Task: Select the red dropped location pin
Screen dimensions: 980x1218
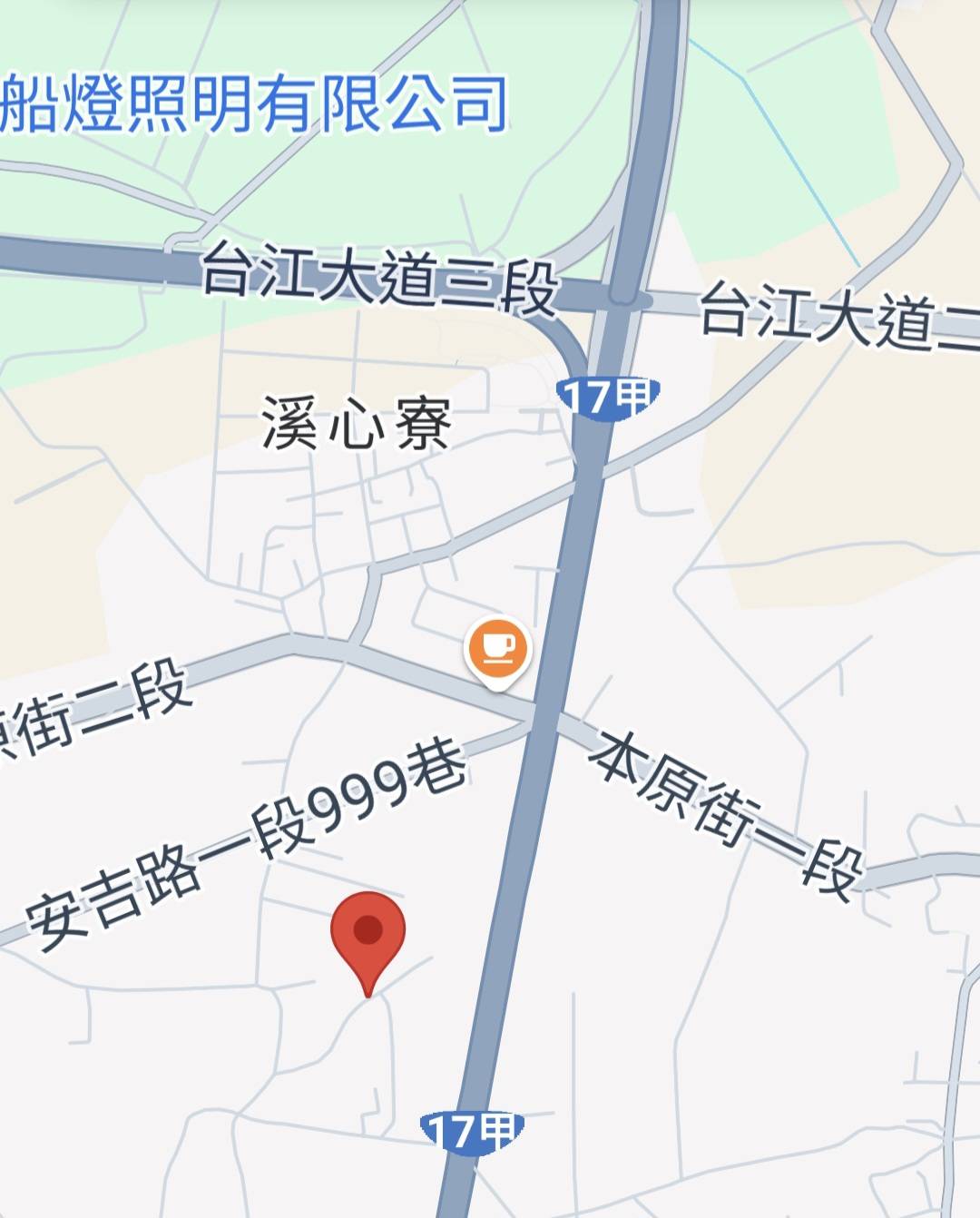Action: [x=367, y=933]
